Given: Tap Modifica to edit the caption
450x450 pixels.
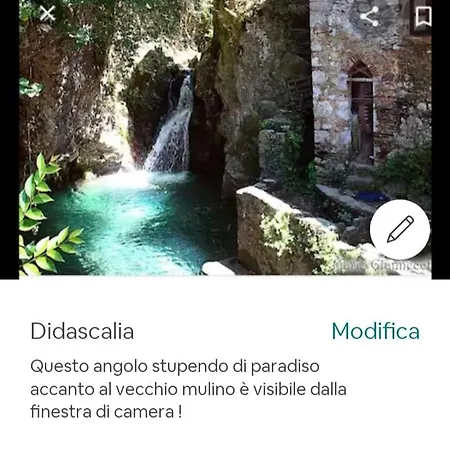Looking at the screenshot, I should click(376, 331).
